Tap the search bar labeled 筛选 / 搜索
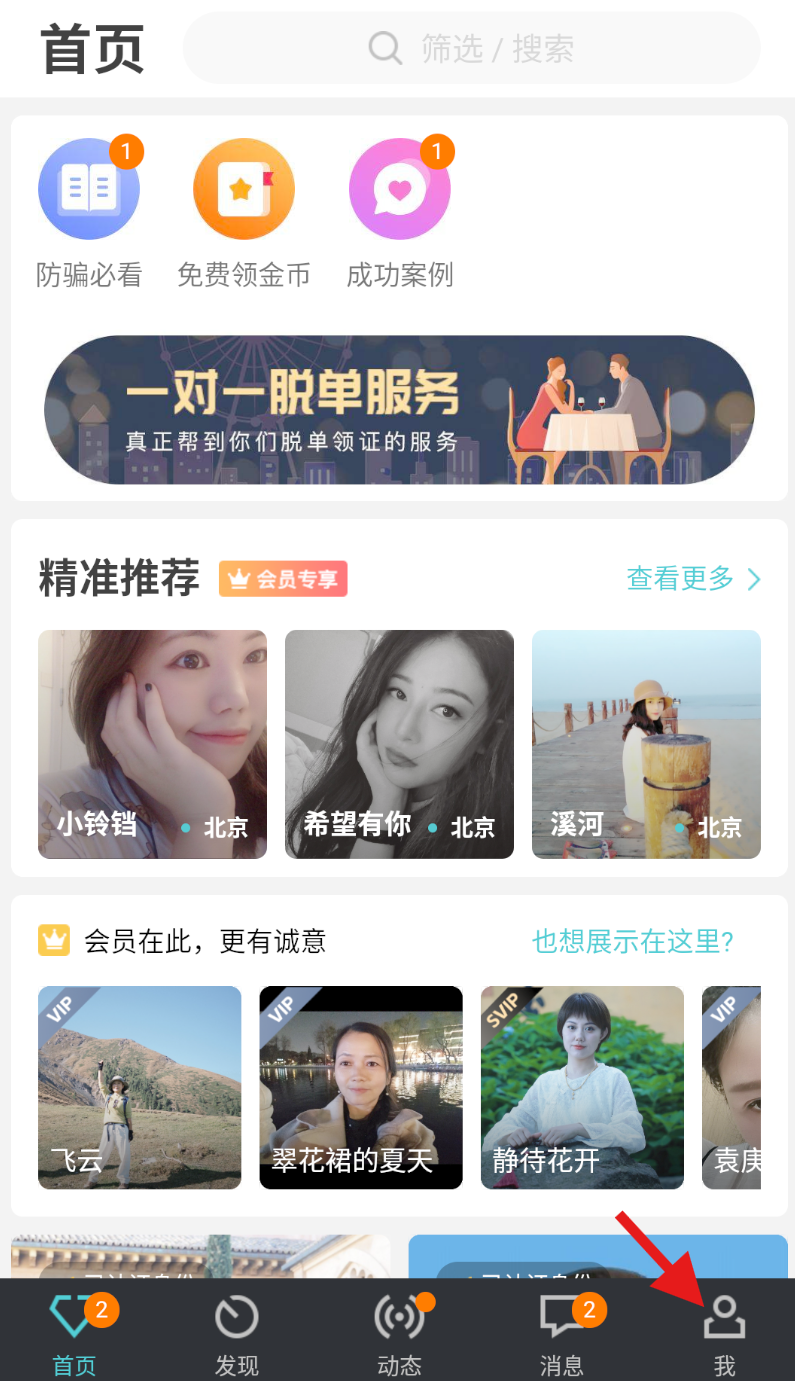 470,48
